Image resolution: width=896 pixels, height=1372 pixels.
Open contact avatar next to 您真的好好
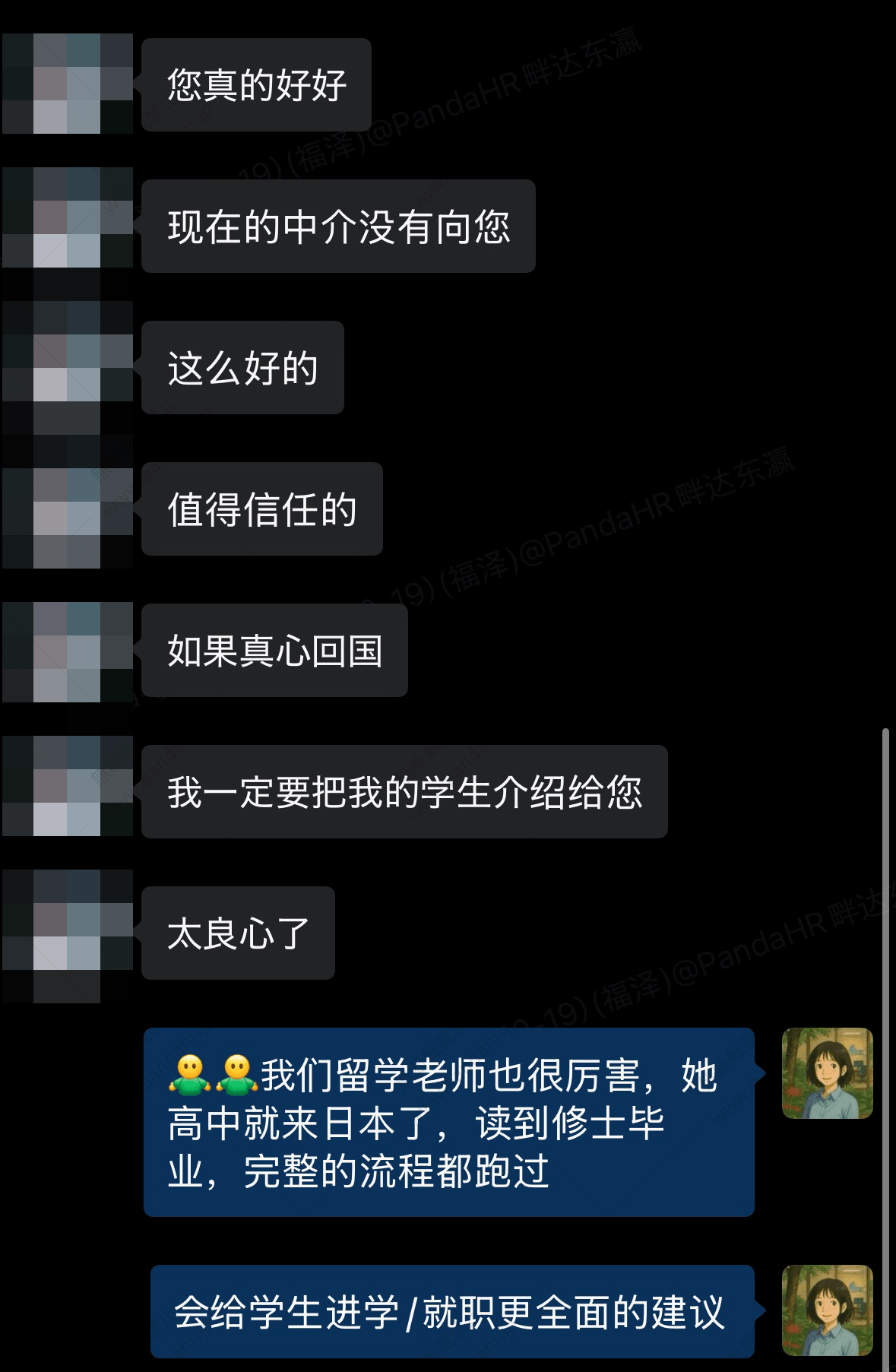click(68, 84)
